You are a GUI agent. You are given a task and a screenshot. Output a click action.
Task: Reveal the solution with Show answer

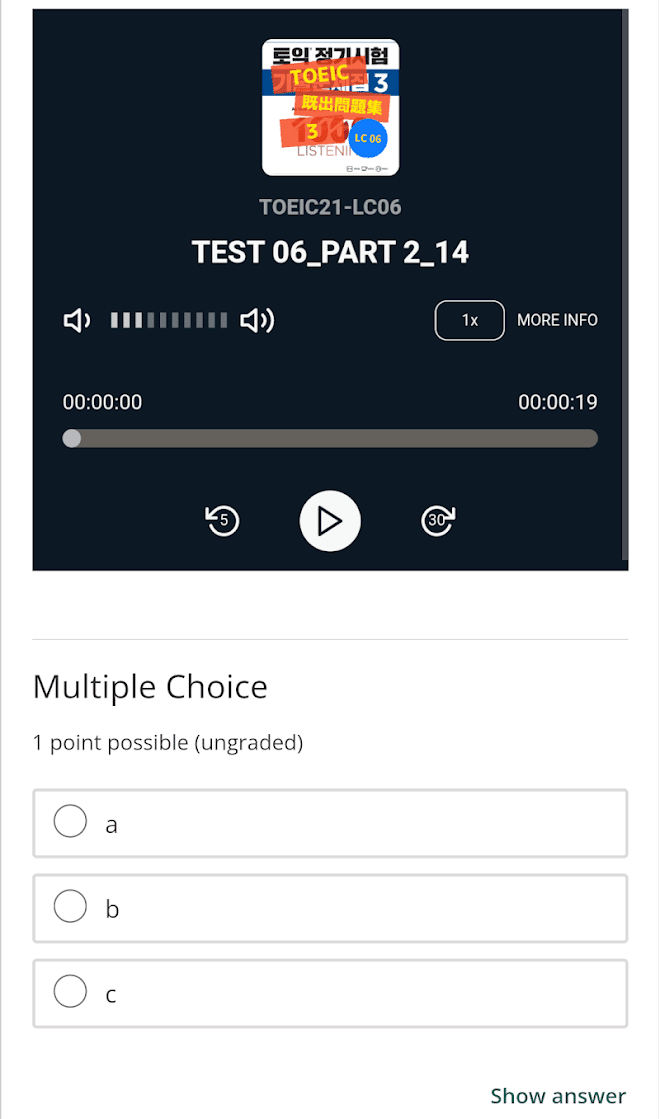point(558,1095)
